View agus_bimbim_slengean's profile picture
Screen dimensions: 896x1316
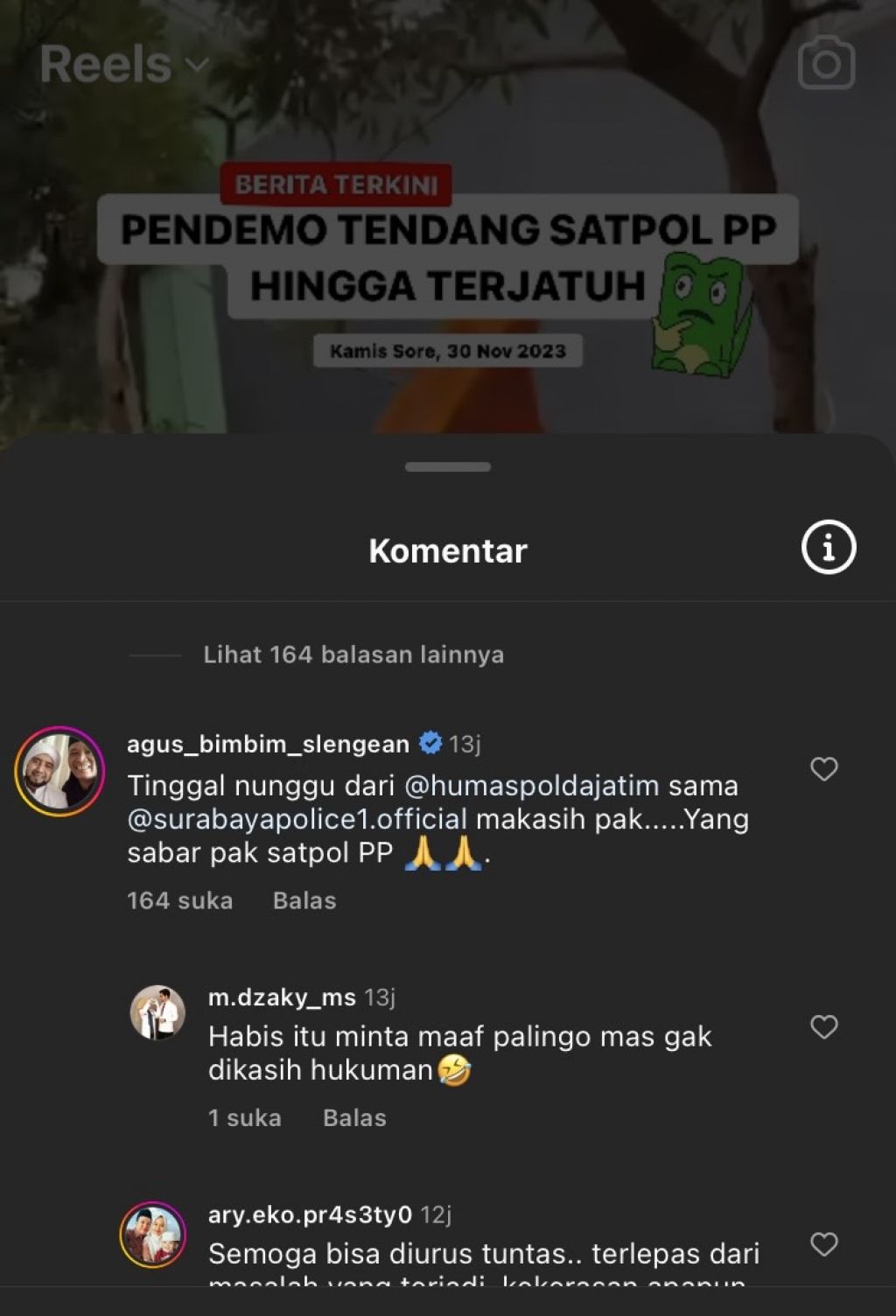[x=59, y=771]
